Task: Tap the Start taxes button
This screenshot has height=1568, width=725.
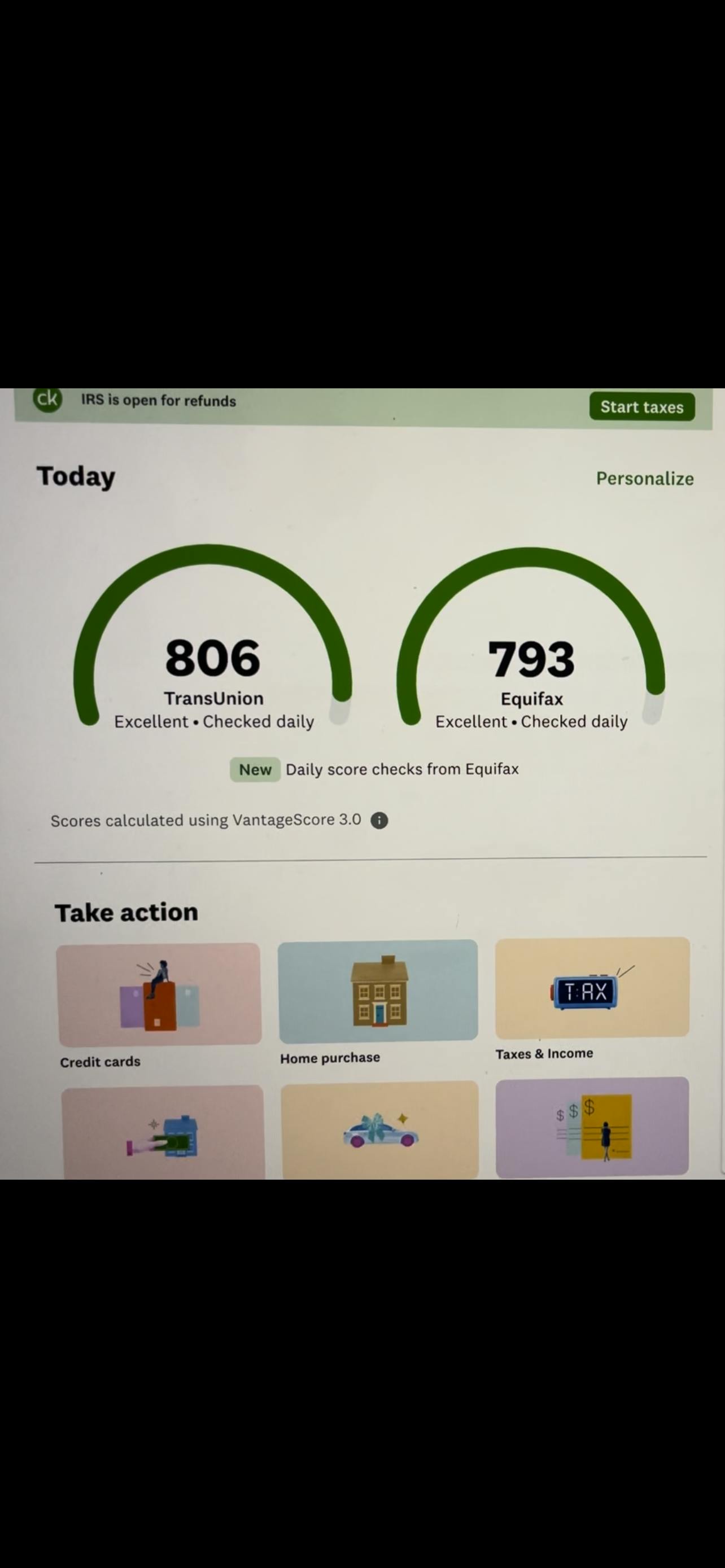Action: 641,406
